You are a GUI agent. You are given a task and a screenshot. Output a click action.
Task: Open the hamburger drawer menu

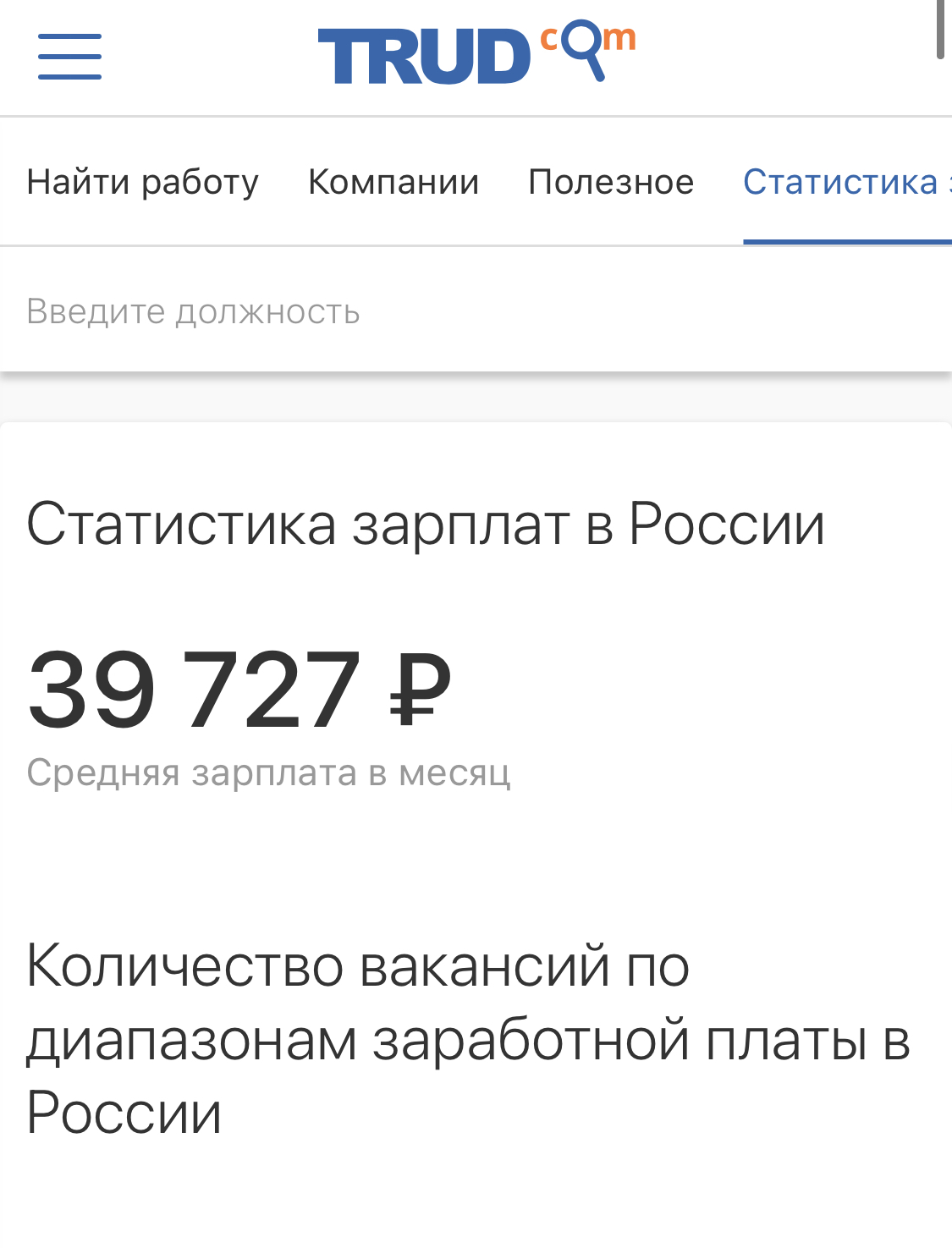(69, 57)
